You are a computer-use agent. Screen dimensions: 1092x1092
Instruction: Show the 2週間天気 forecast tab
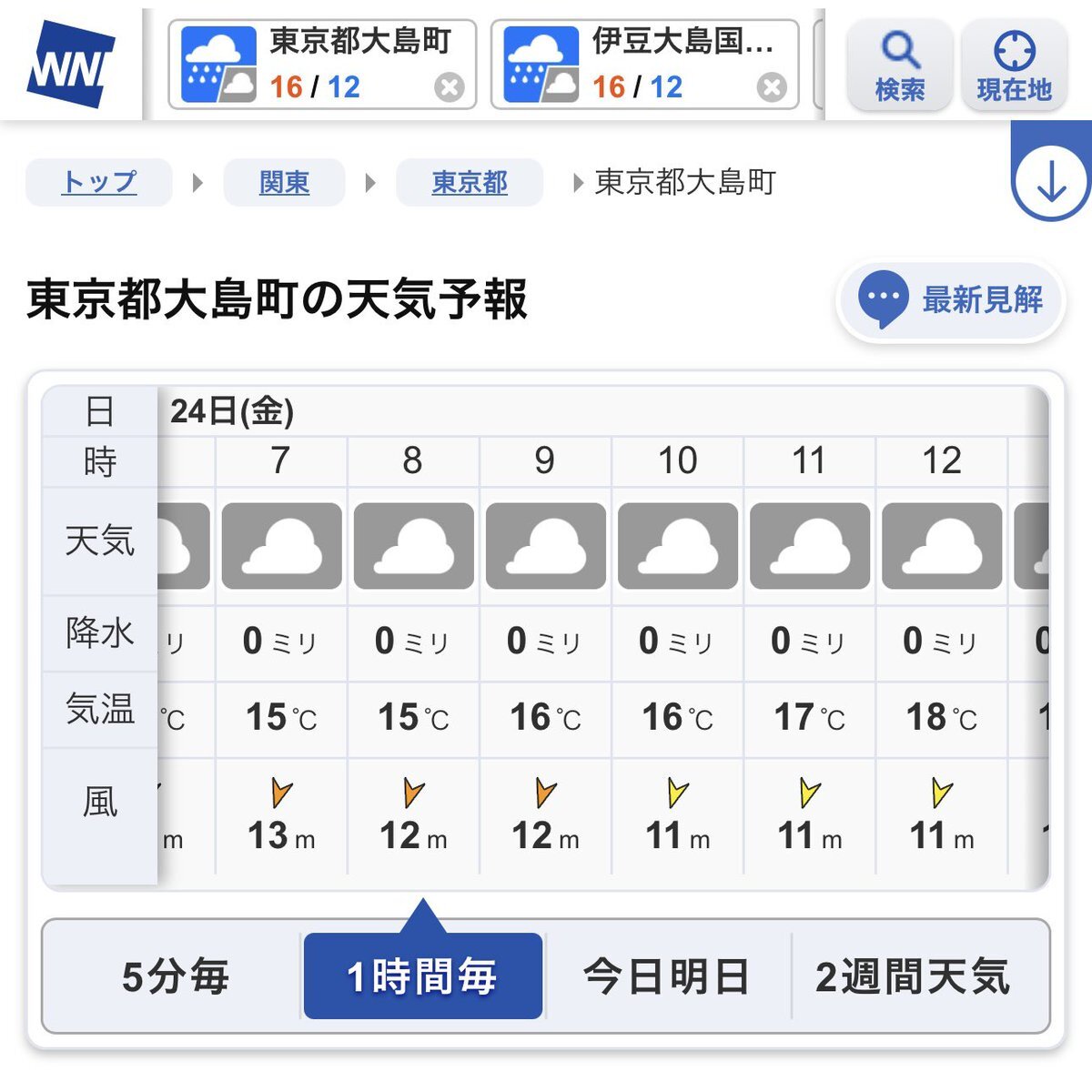point(913,976)
